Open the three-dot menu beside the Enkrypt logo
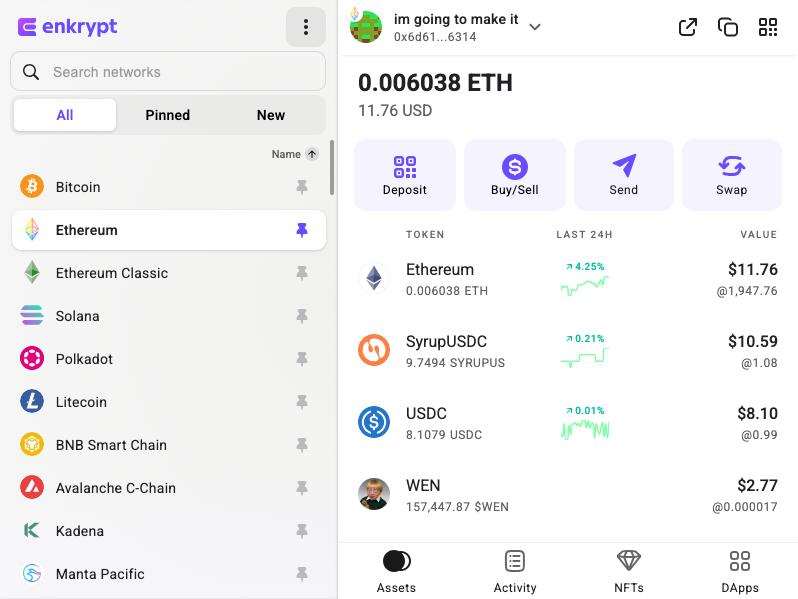 pyautogui.click(x=305, y=27)
